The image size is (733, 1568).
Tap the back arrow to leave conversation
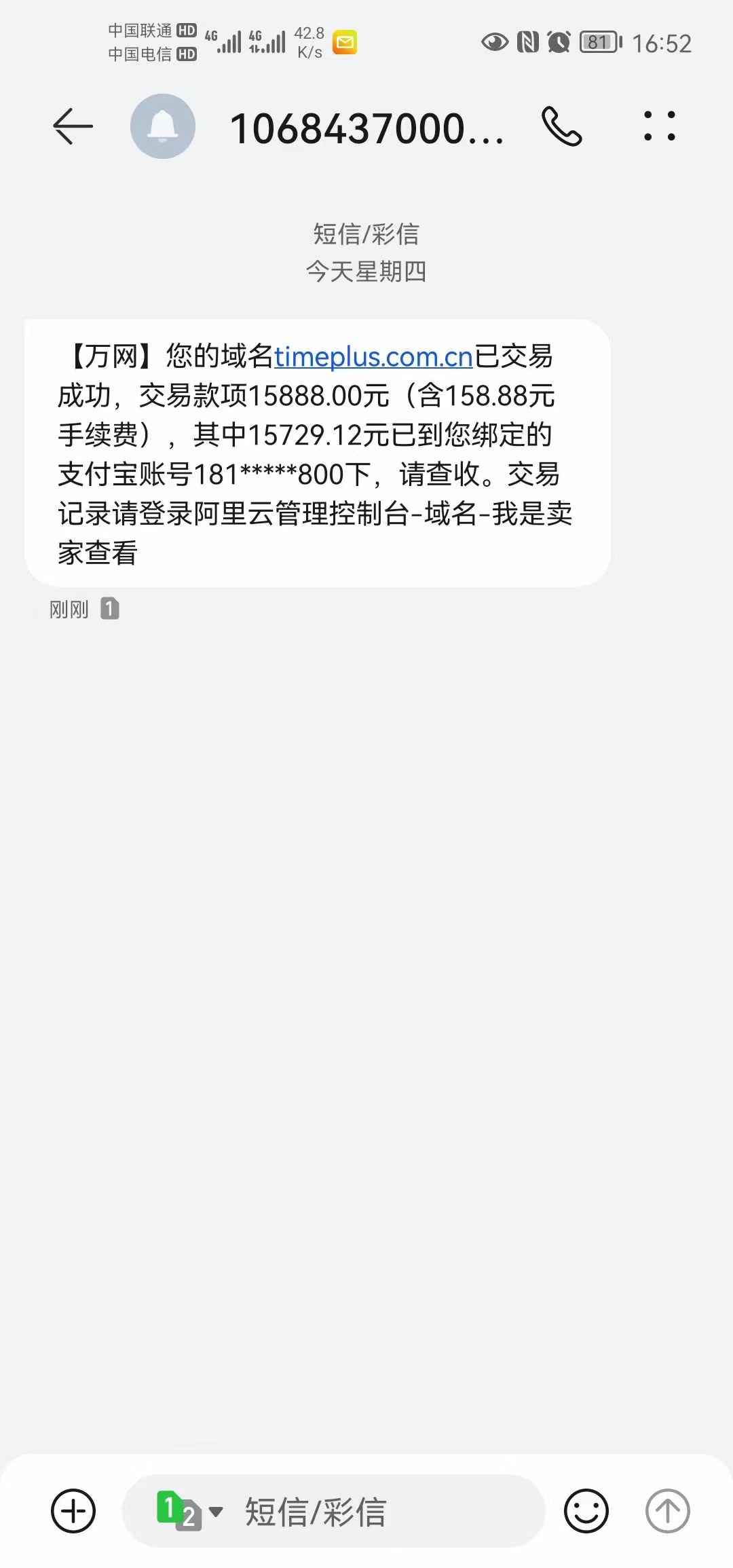(72, 126)
